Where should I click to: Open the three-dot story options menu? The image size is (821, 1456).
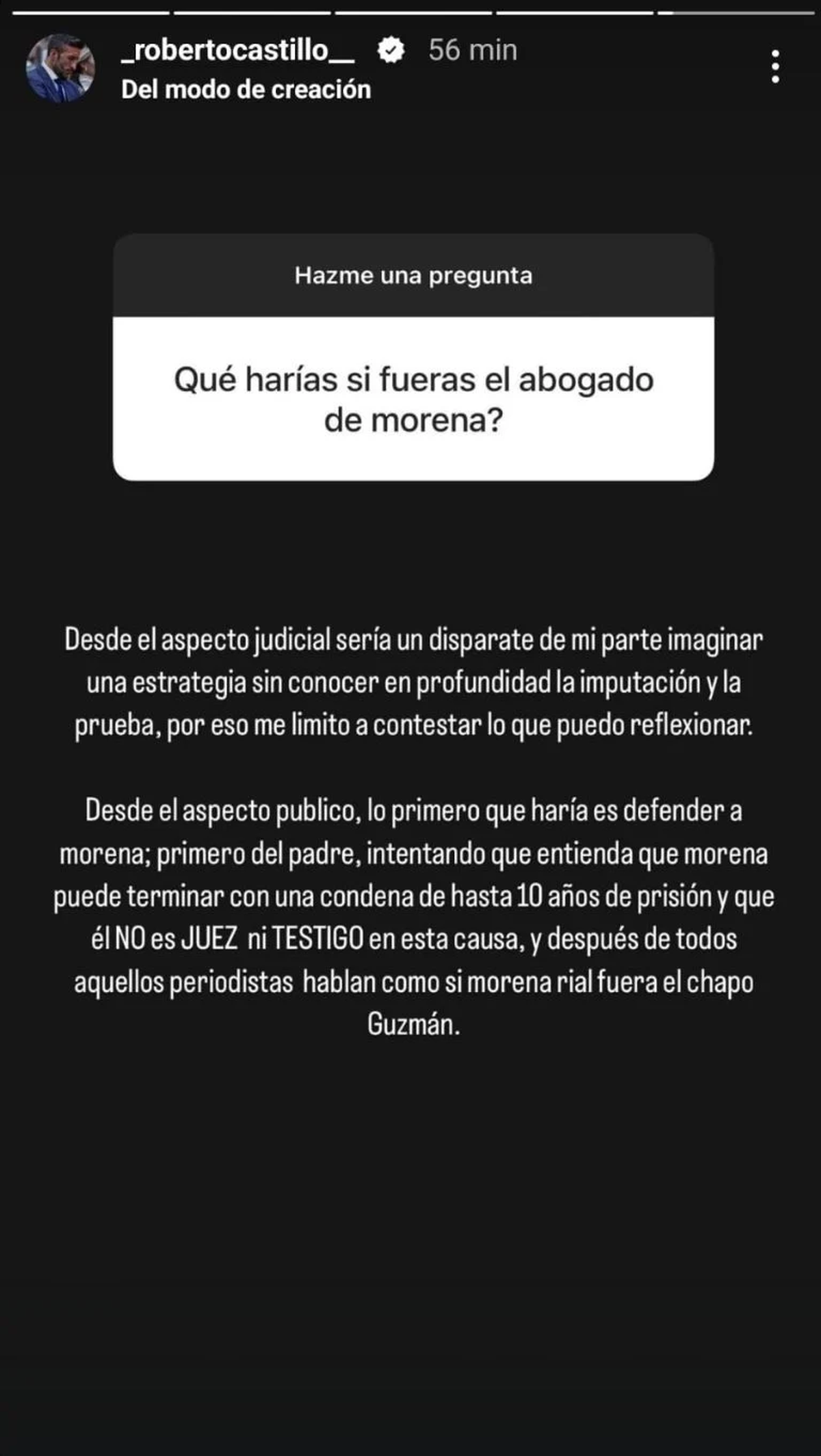[x=775, y=66]
